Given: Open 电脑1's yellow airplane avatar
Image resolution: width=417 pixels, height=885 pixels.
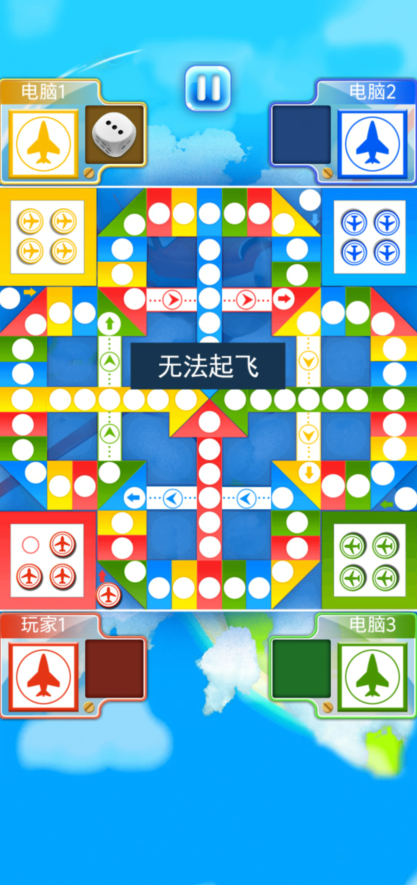Looking at the screenshot, I should click(43, 144).
